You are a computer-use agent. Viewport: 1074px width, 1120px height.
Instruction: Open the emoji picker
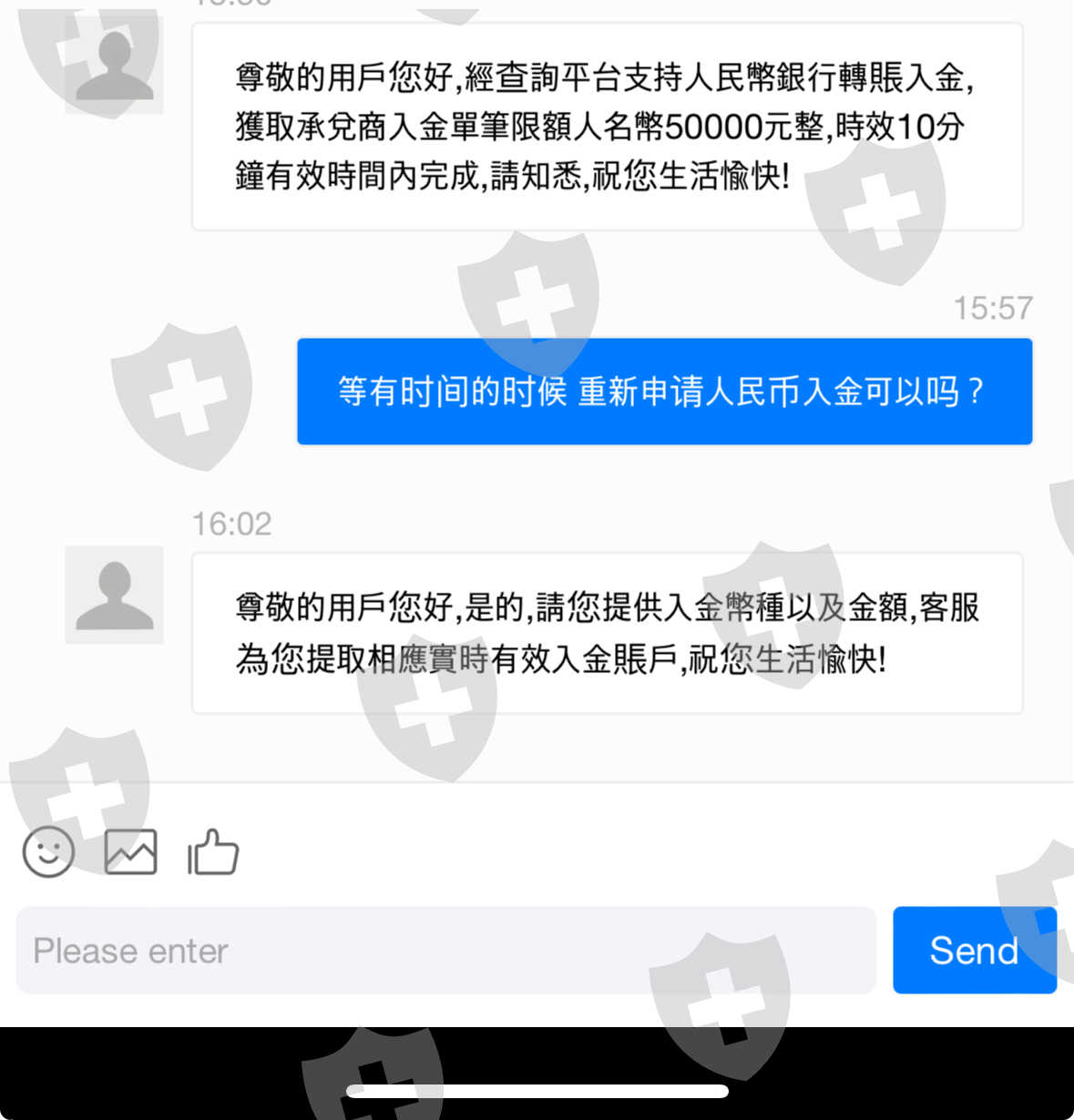tap(48, 852)
